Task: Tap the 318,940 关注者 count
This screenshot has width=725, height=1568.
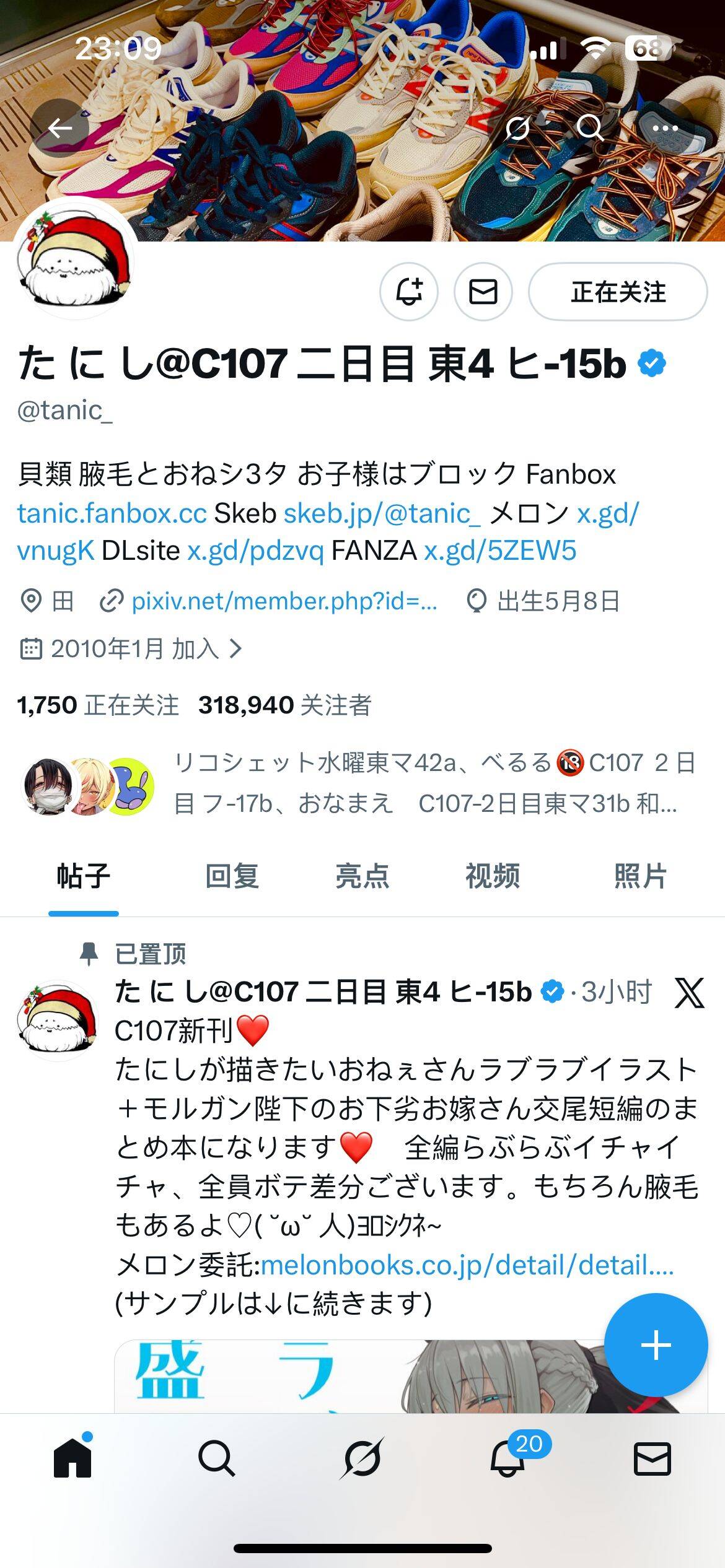Action: (x=289, y=706)
